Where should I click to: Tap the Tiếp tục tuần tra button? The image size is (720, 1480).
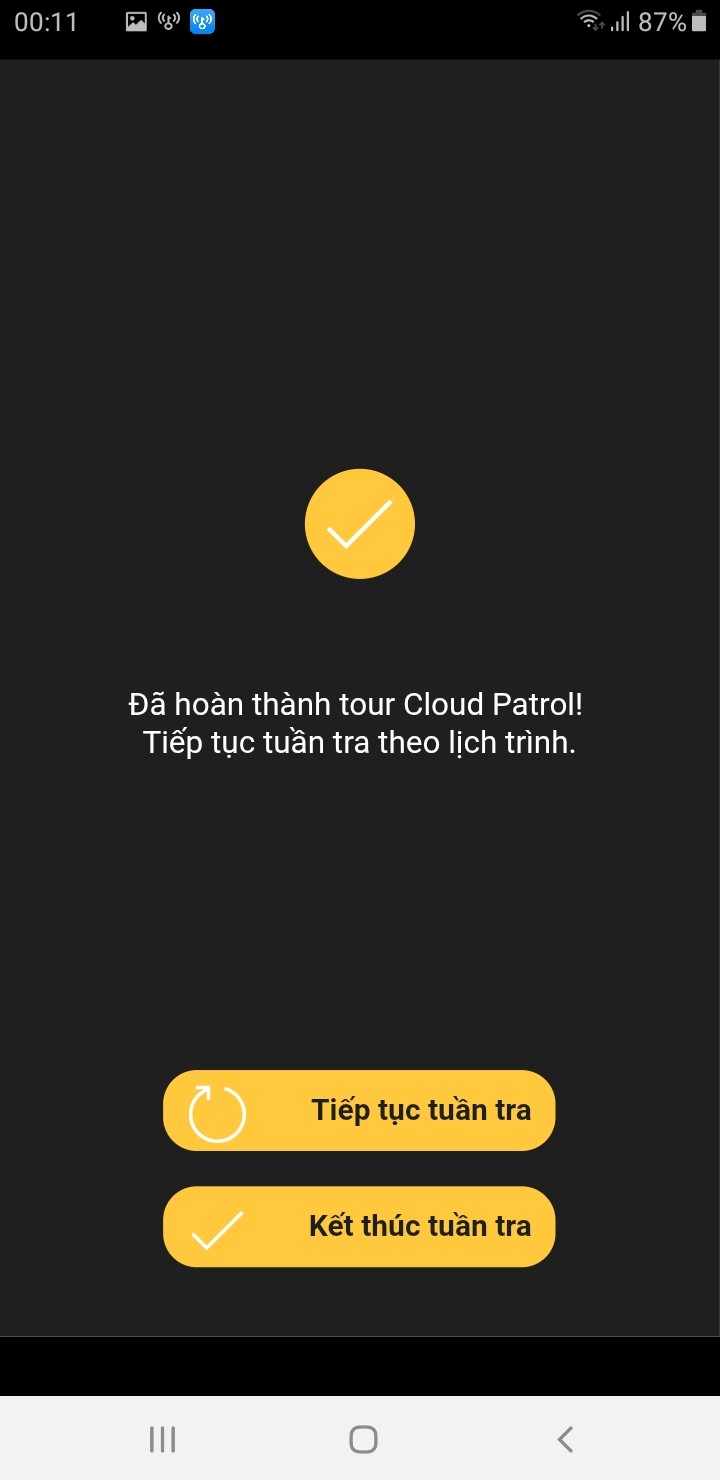(x=359, y=1111)
